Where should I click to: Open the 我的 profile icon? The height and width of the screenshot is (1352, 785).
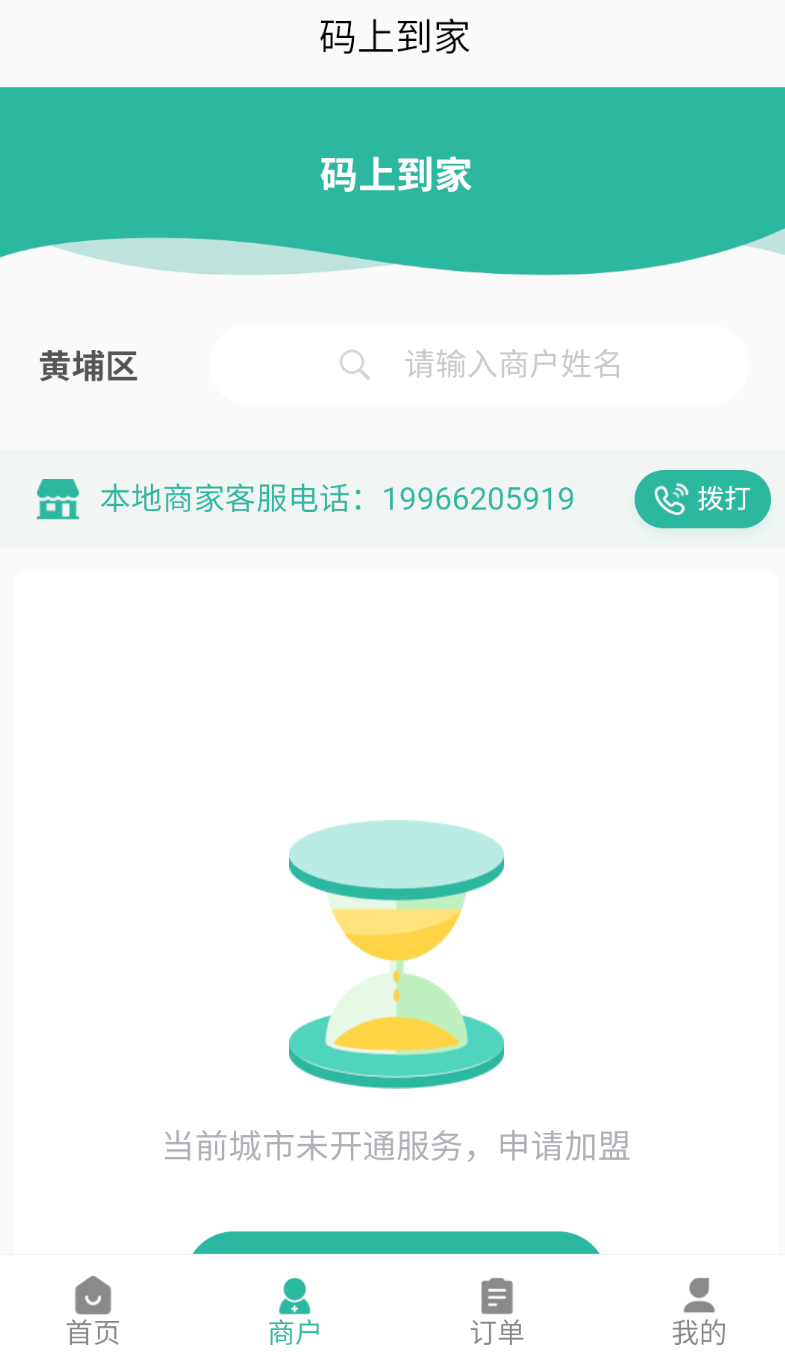697,1295
